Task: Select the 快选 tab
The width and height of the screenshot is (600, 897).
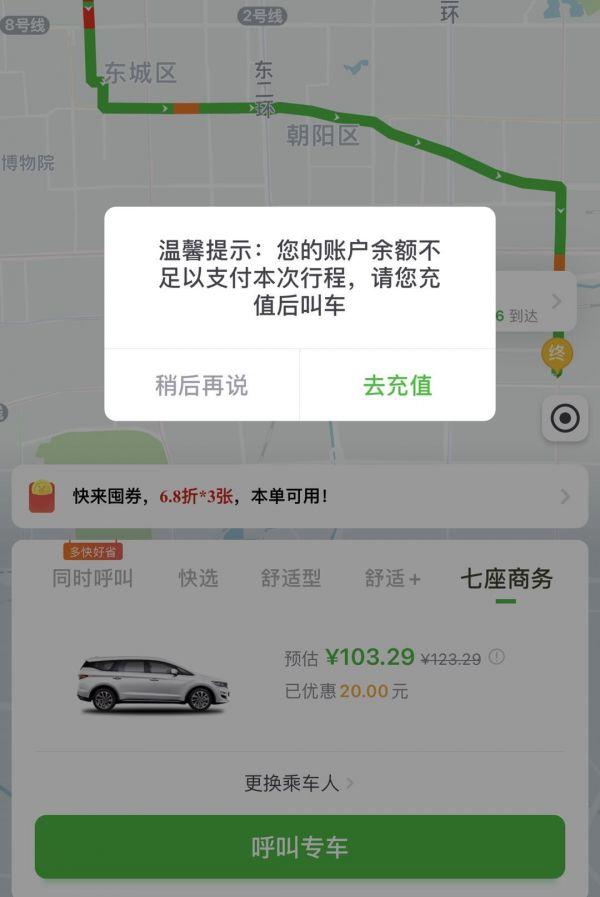Action: [198, 578]
